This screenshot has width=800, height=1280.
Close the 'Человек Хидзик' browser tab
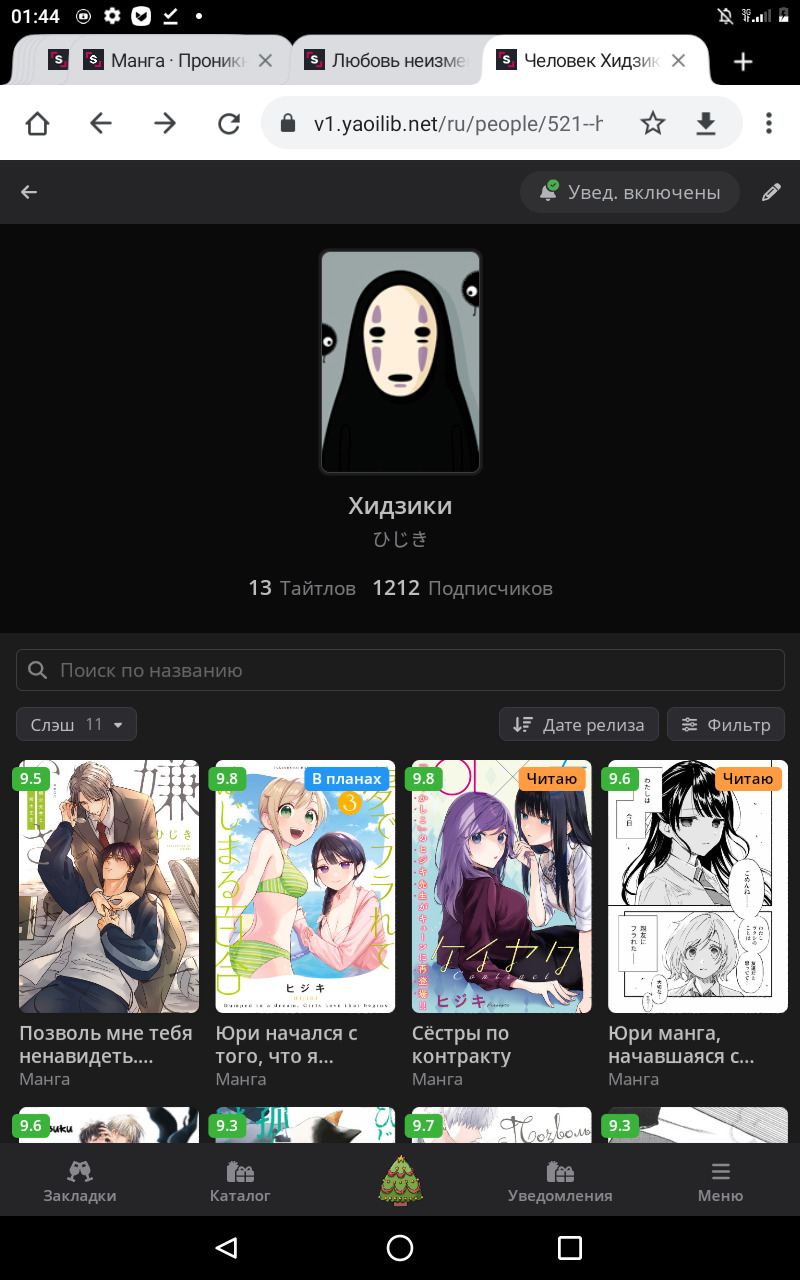pyautogui.click(x=678, y=61)
